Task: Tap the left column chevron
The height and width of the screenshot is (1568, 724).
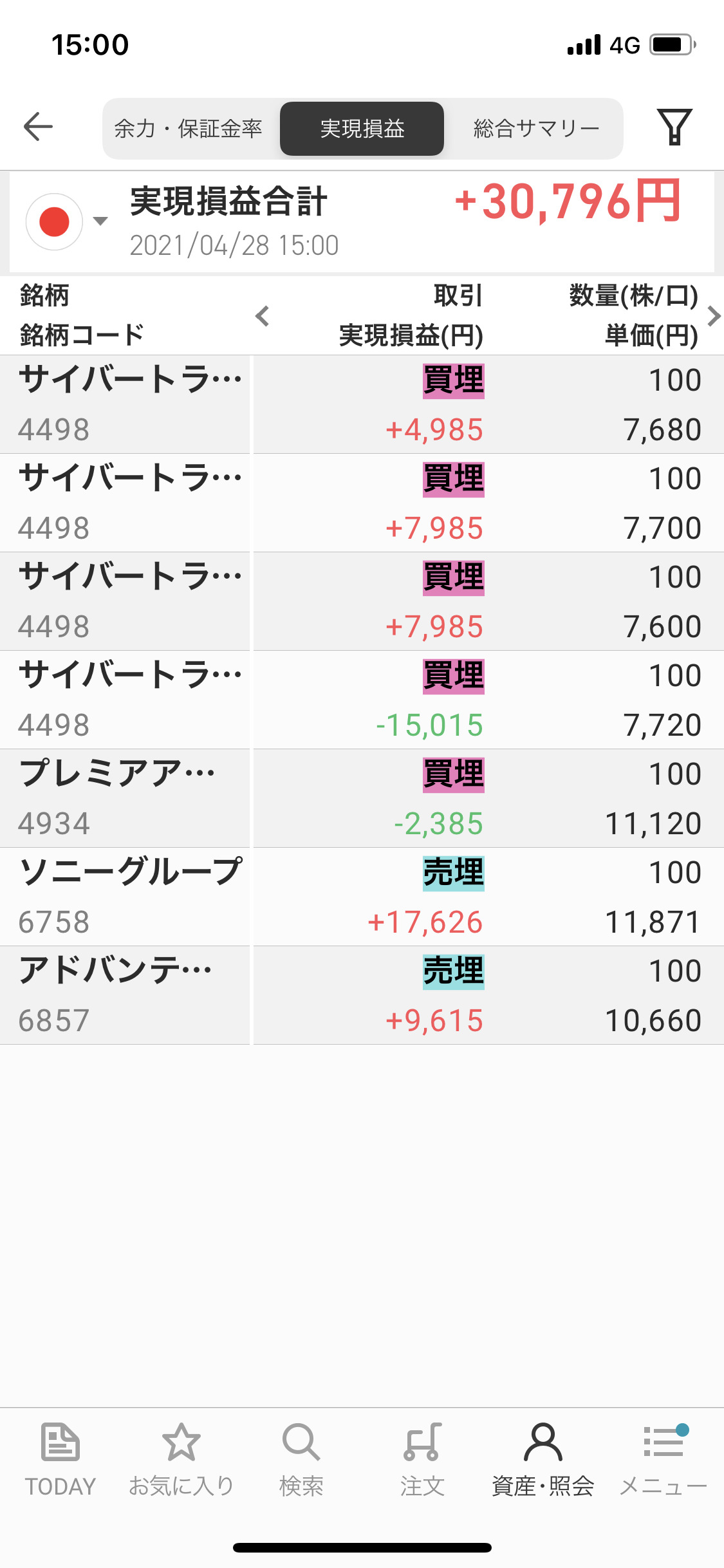Action: click(x=262, y=316)
